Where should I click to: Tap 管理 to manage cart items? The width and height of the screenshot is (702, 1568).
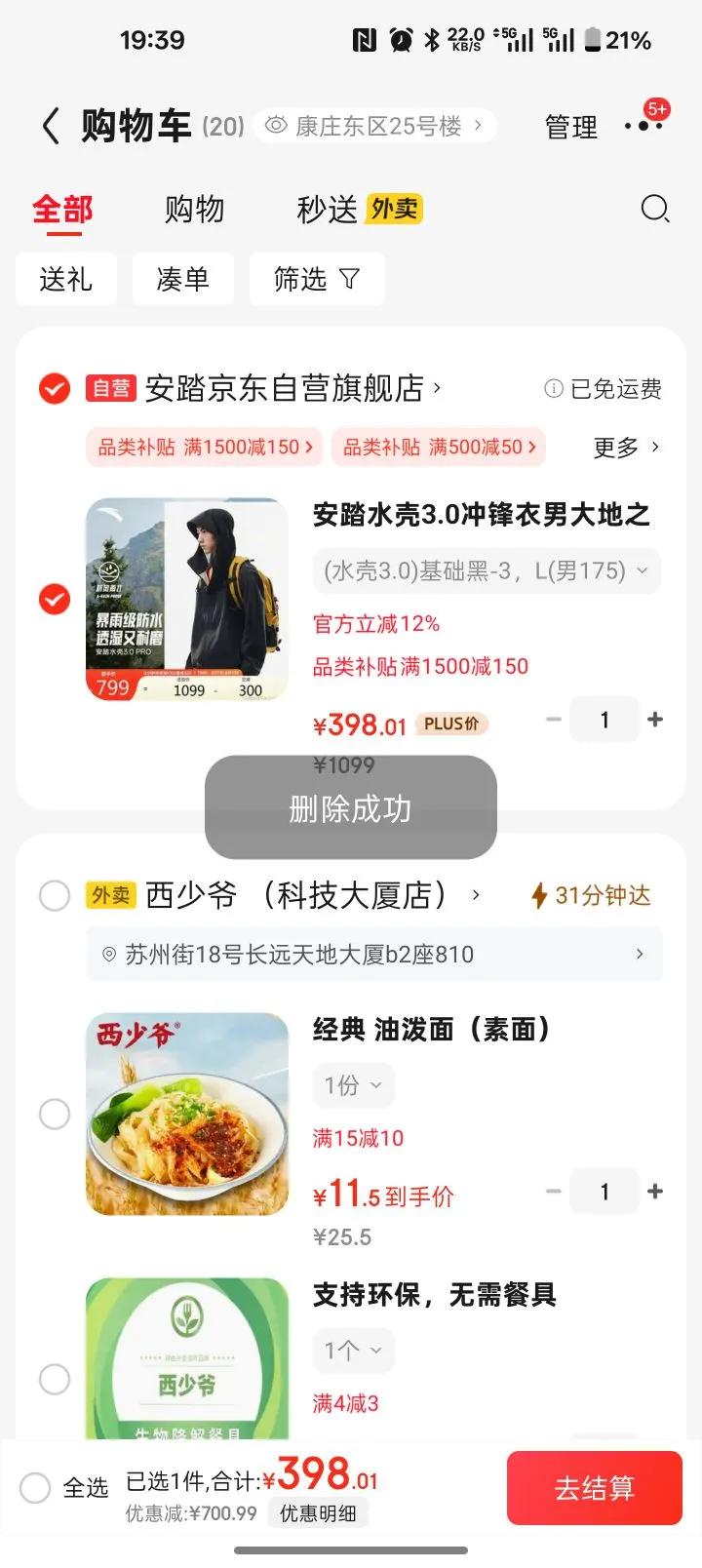click(570, 128)
